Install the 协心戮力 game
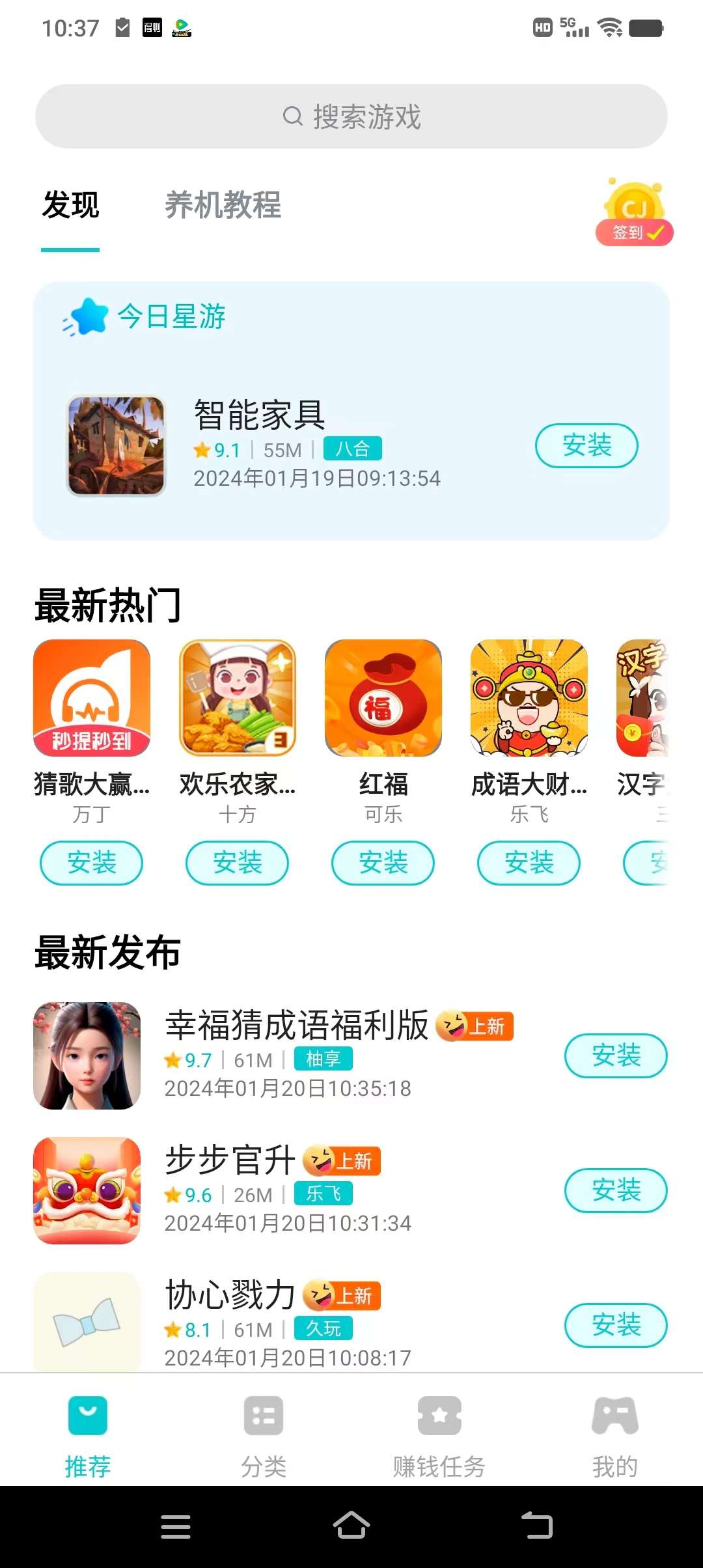This screenshot has width=703, height=1568. [x=615, y=1325]
